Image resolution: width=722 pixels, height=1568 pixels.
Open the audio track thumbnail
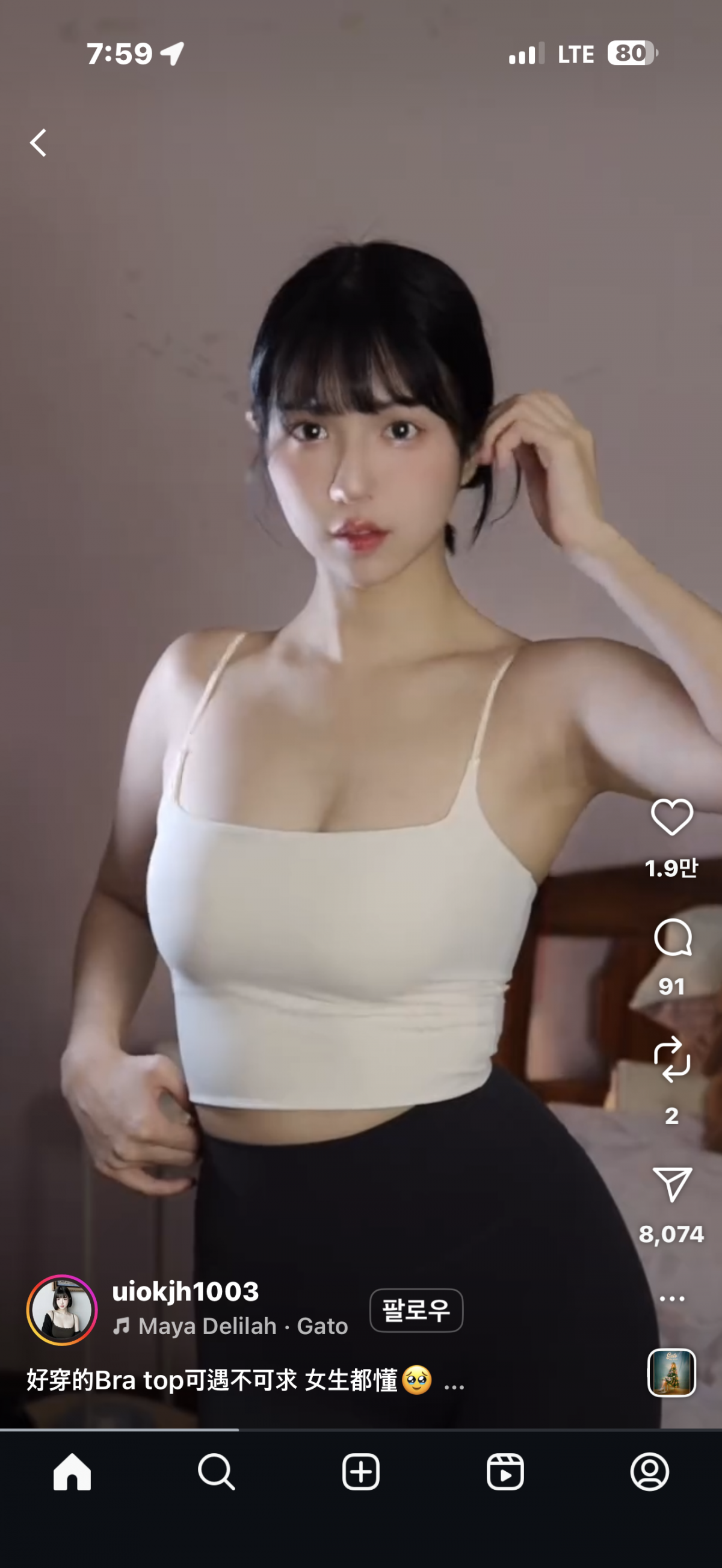[671, 1372]
